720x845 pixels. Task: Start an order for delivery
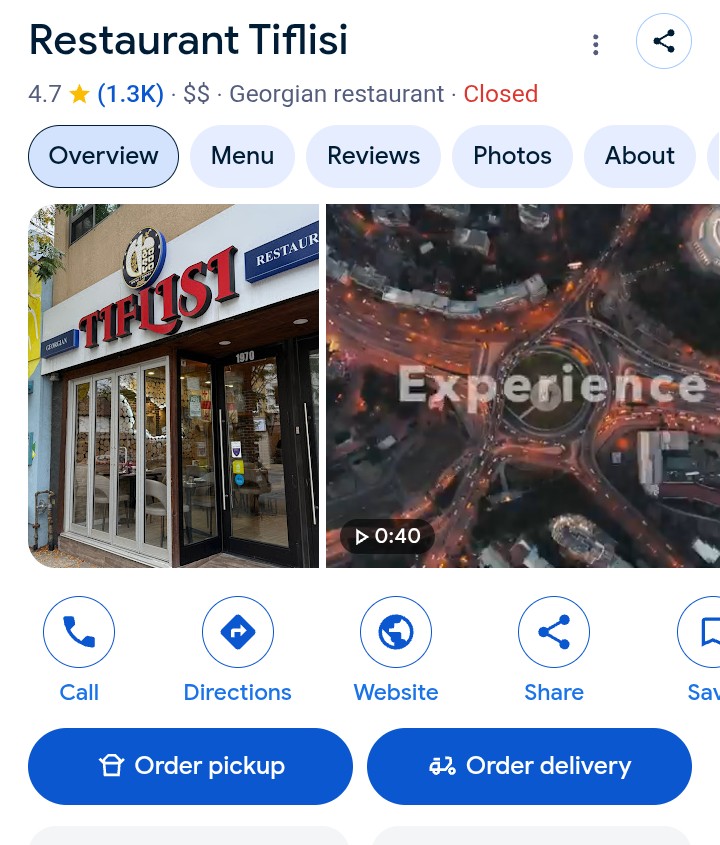[529, 766]
